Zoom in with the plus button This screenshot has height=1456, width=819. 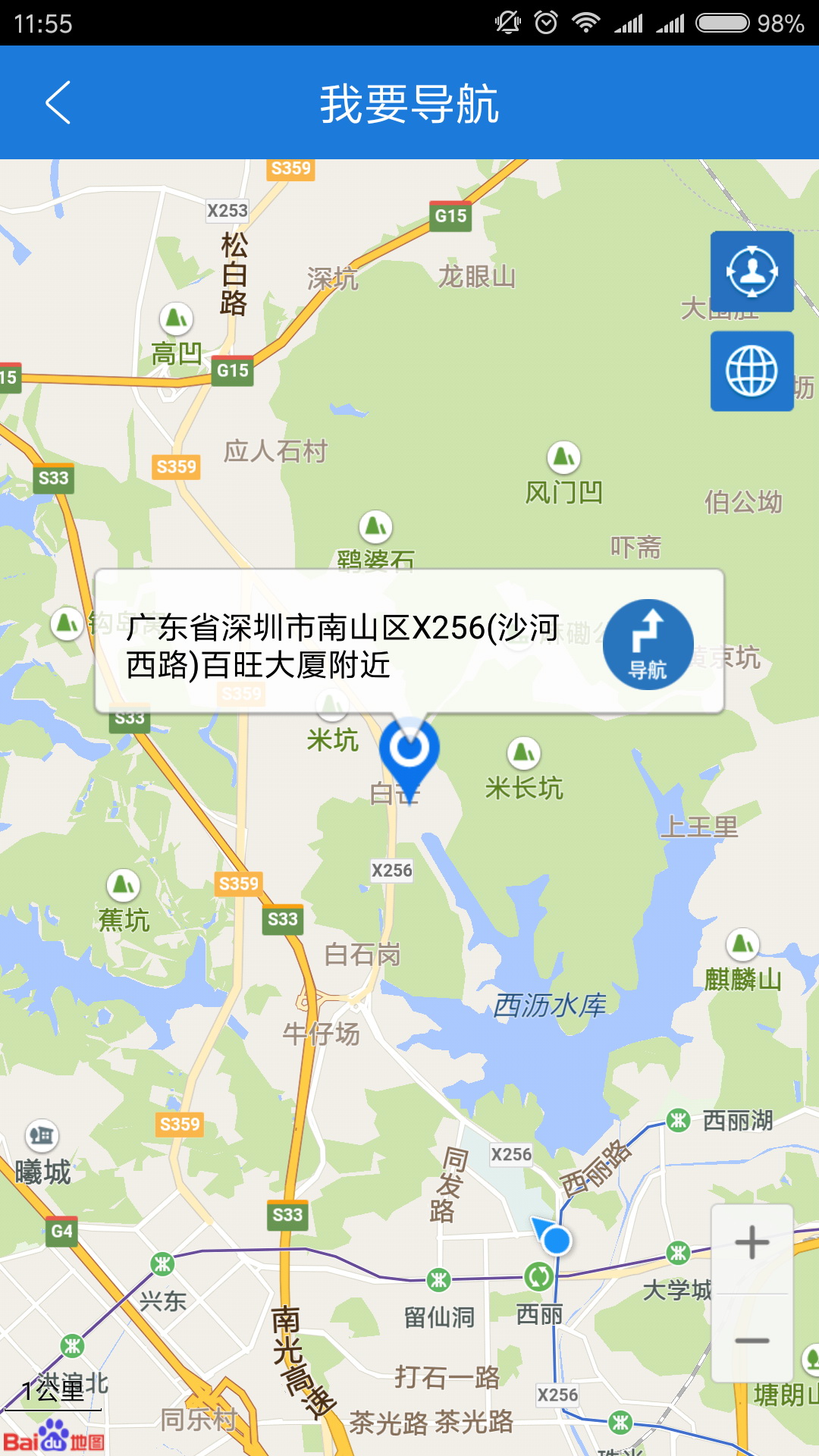[x=752, y=1243]
